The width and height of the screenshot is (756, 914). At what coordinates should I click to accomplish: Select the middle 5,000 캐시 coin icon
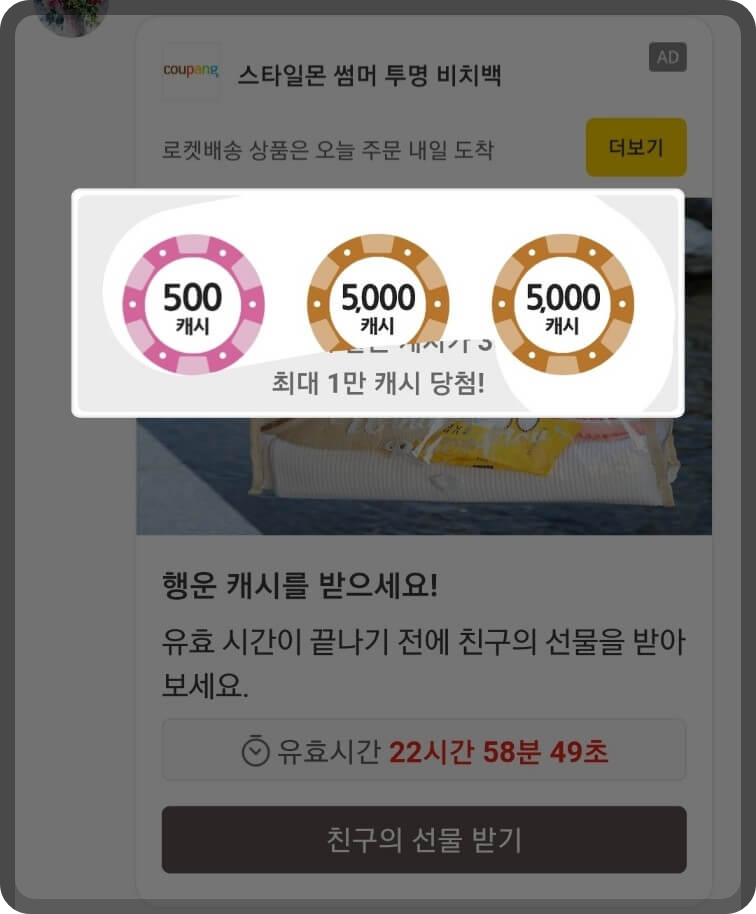[x=378, y=300]
